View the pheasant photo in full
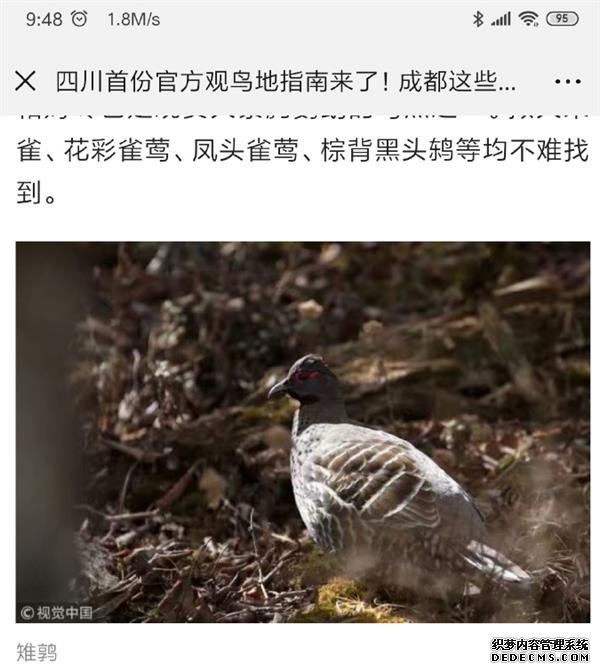 pos(302,432)
